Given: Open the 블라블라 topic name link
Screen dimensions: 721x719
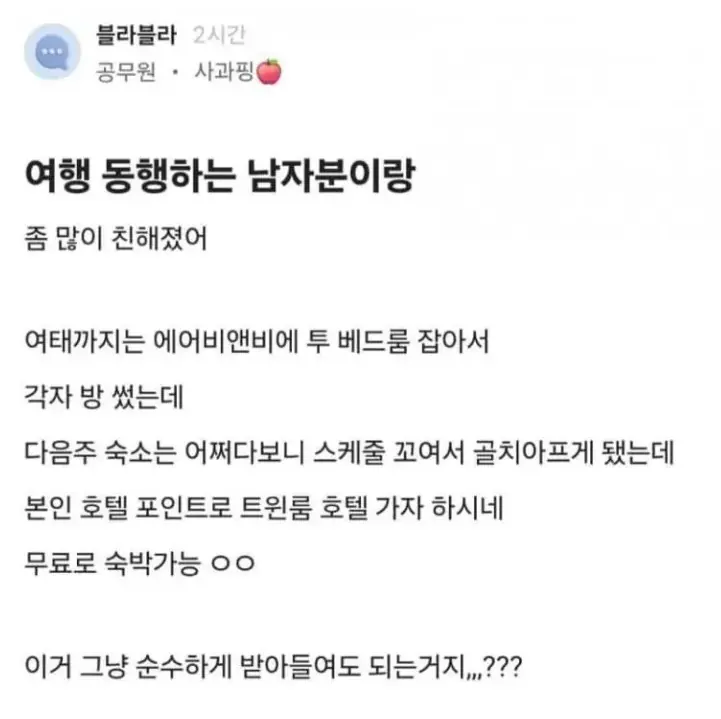Looking at the screenshot, I should coord(135,36).
